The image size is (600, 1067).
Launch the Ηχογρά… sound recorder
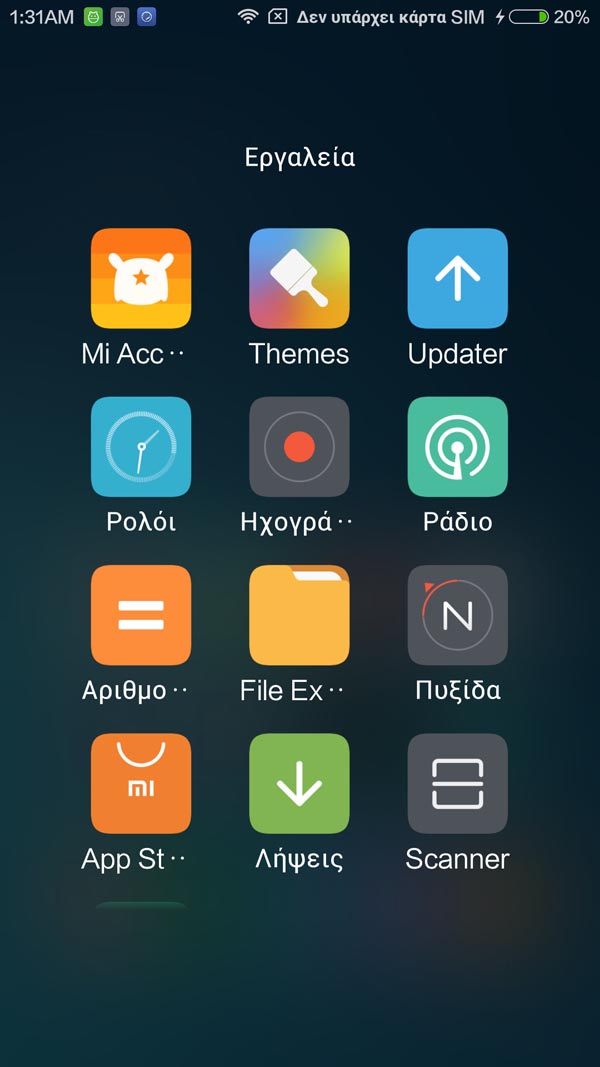pos(299,446)
